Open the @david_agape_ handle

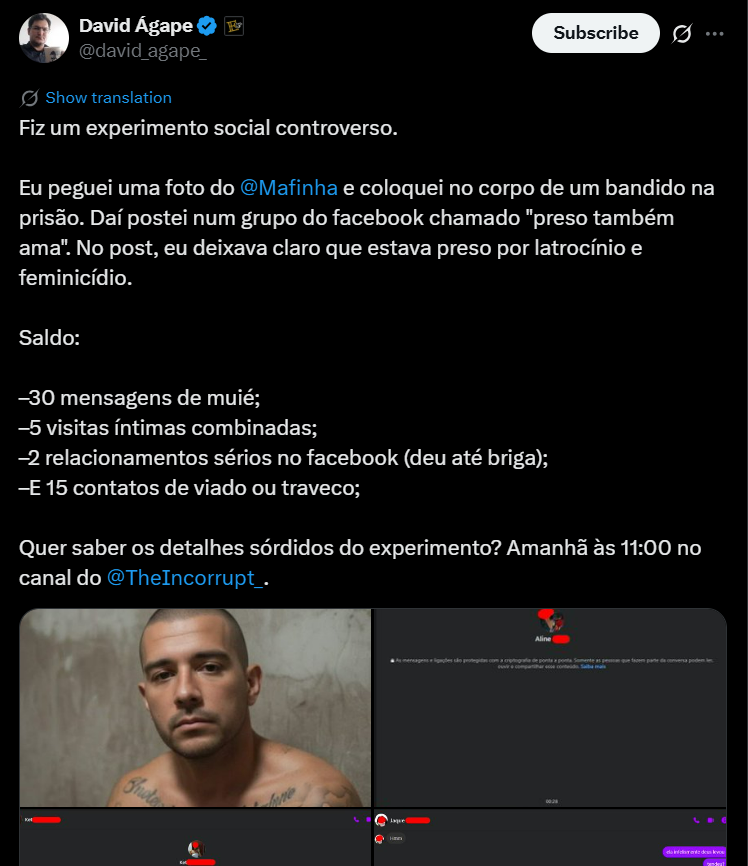143,52
